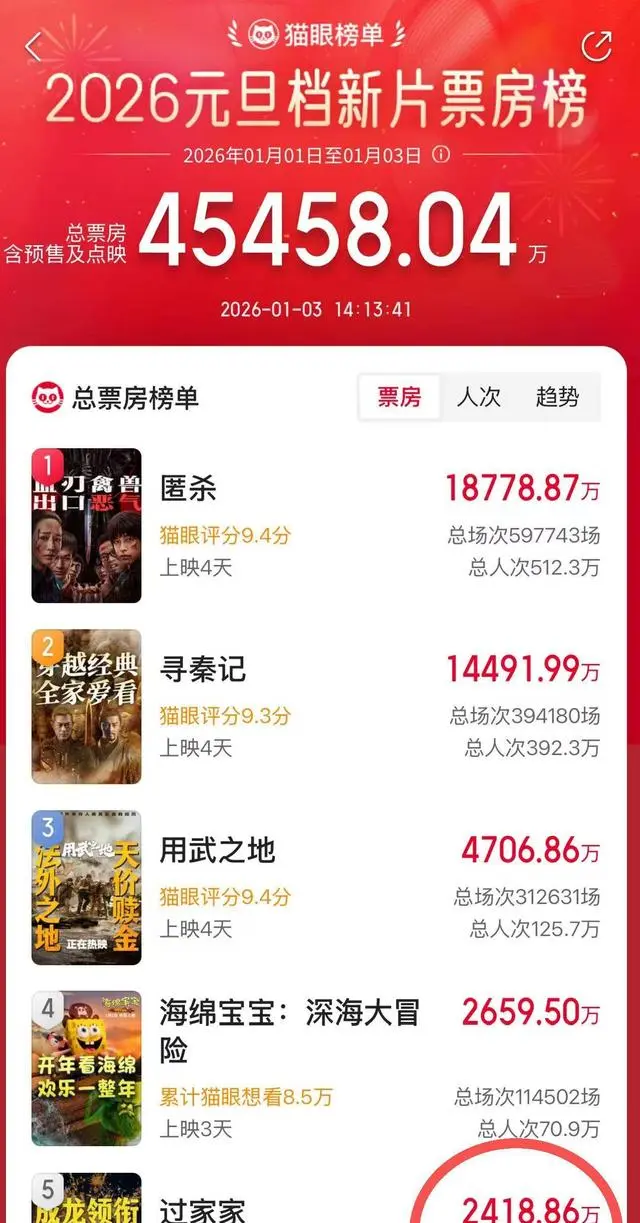
Task: Switch to the 趋势 tab
Action: [x=557, y=397]
